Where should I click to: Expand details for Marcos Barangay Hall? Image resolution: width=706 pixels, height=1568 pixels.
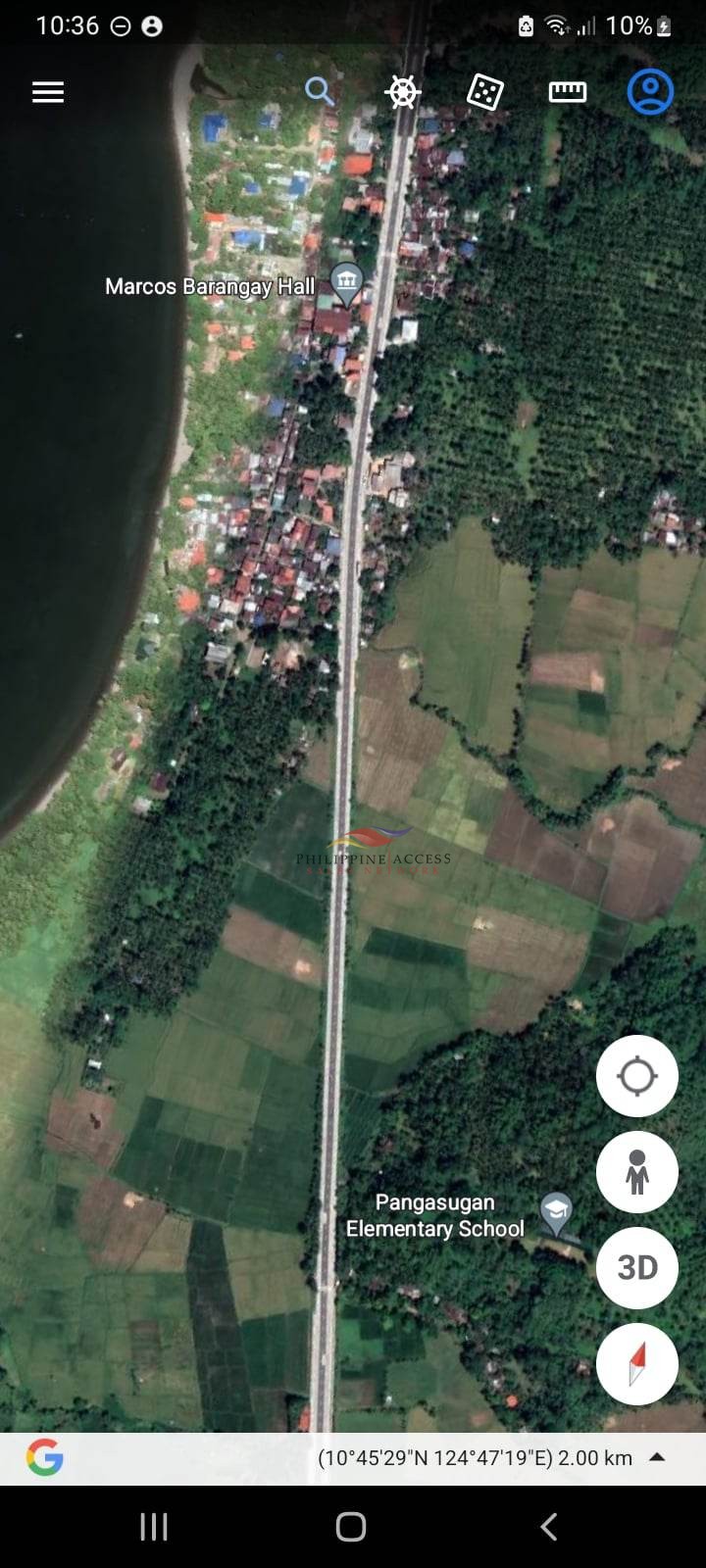347,281
